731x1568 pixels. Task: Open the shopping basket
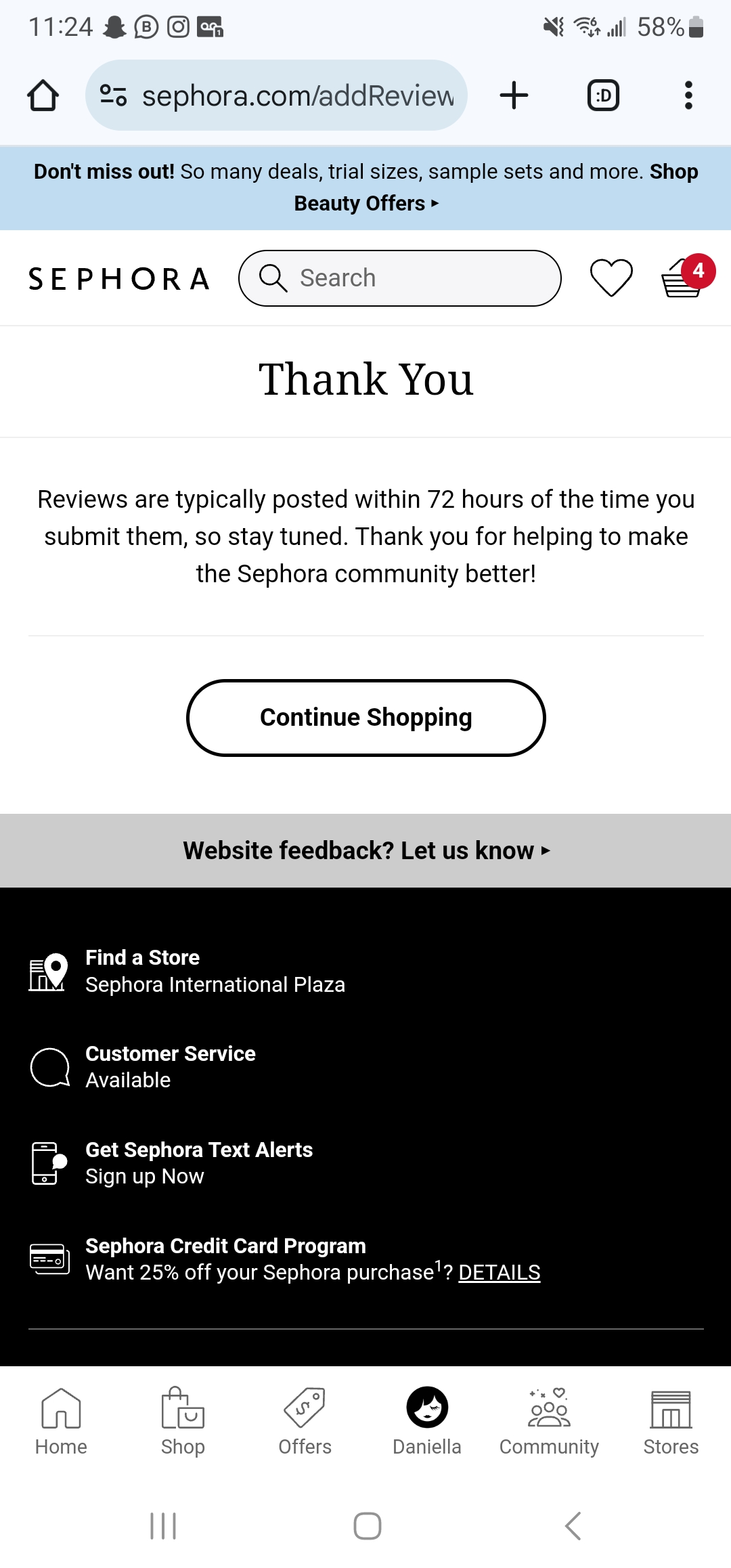682,278
